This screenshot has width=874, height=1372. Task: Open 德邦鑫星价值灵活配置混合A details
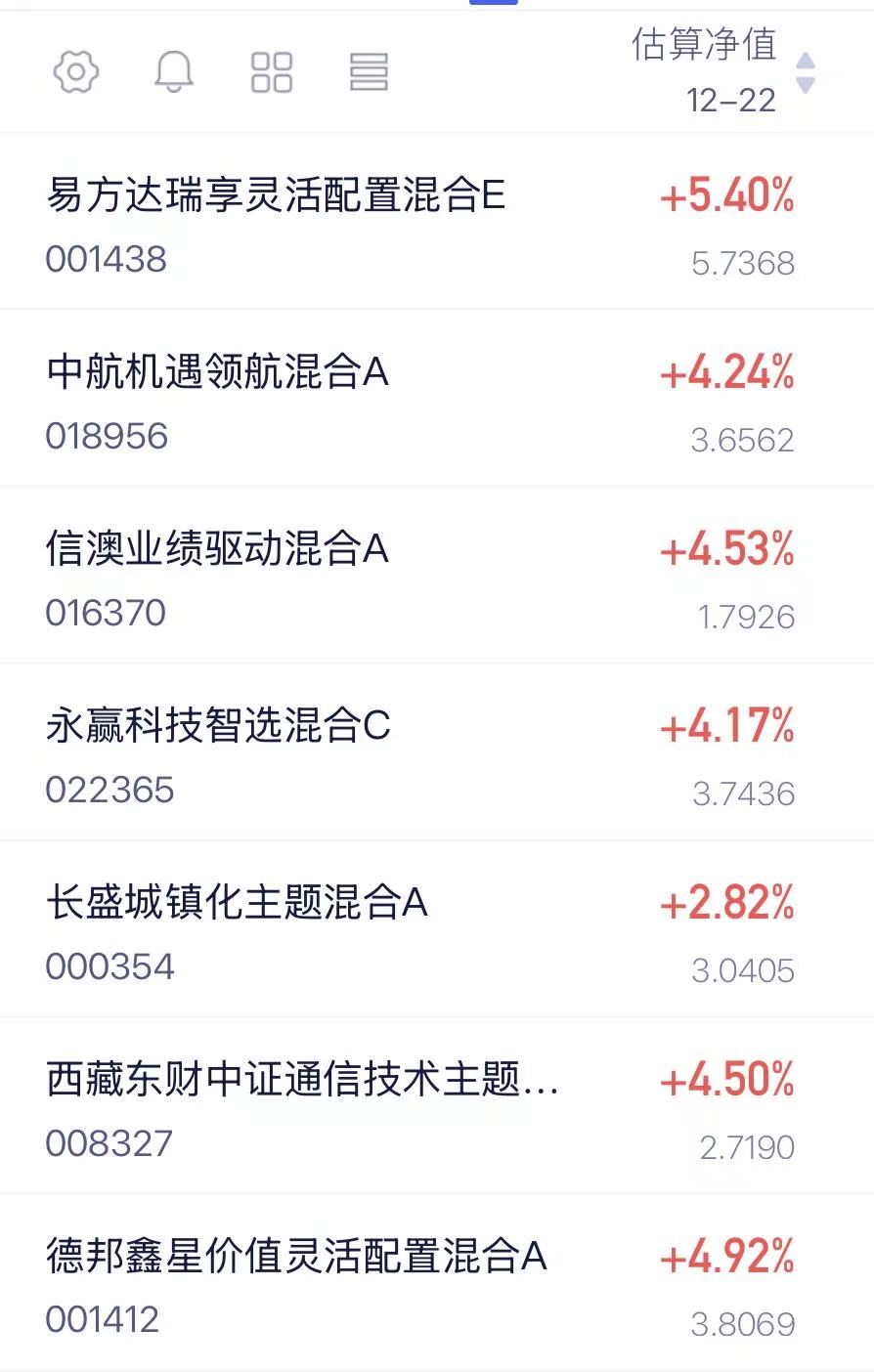pyautogui.click(x=437, y=1283)
